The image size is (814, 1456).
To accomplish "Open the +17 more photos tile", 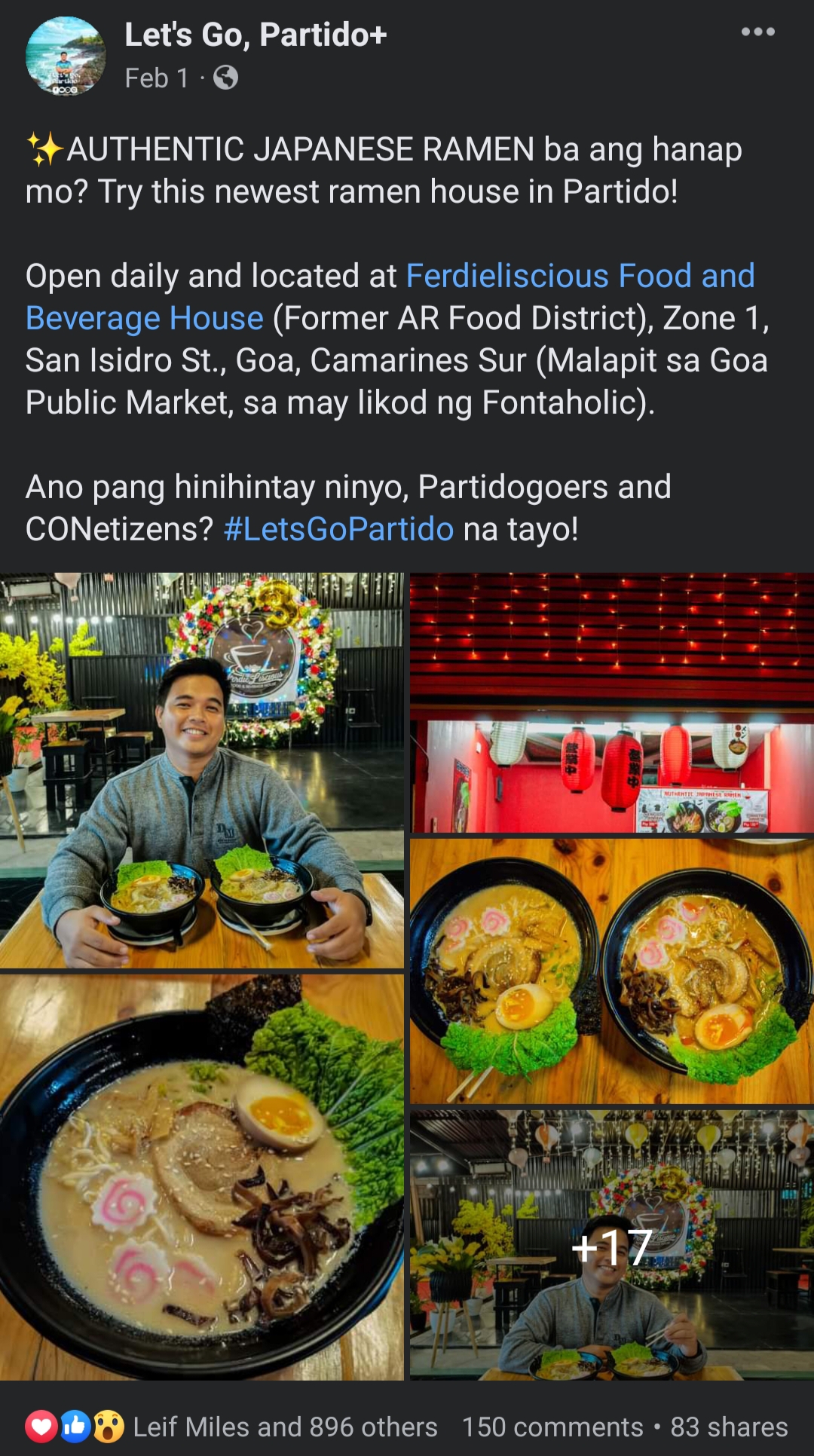I will pyautogui.click(x=611, y=1245).
